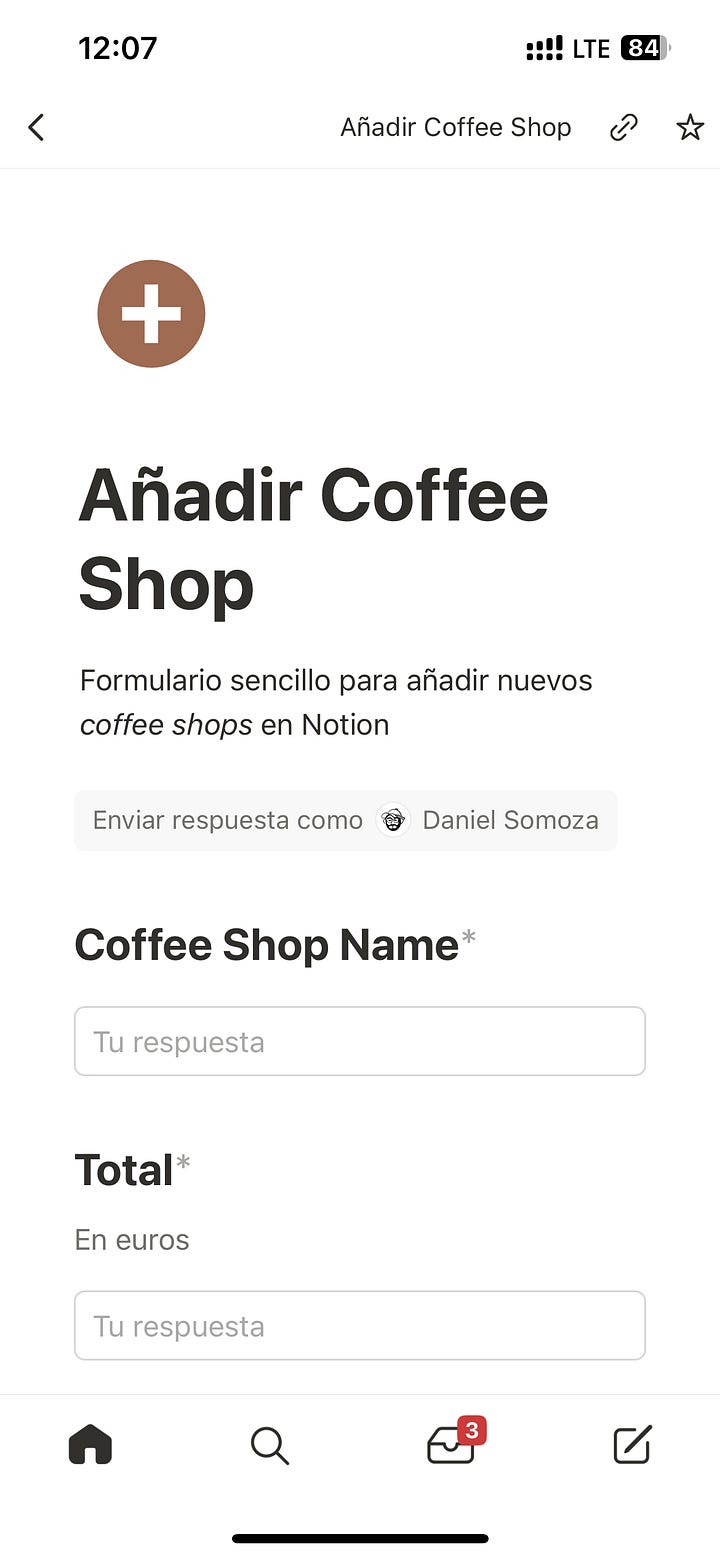
Task: Open the Search tab in bottom bar
Action: (x=269, y=1445)
